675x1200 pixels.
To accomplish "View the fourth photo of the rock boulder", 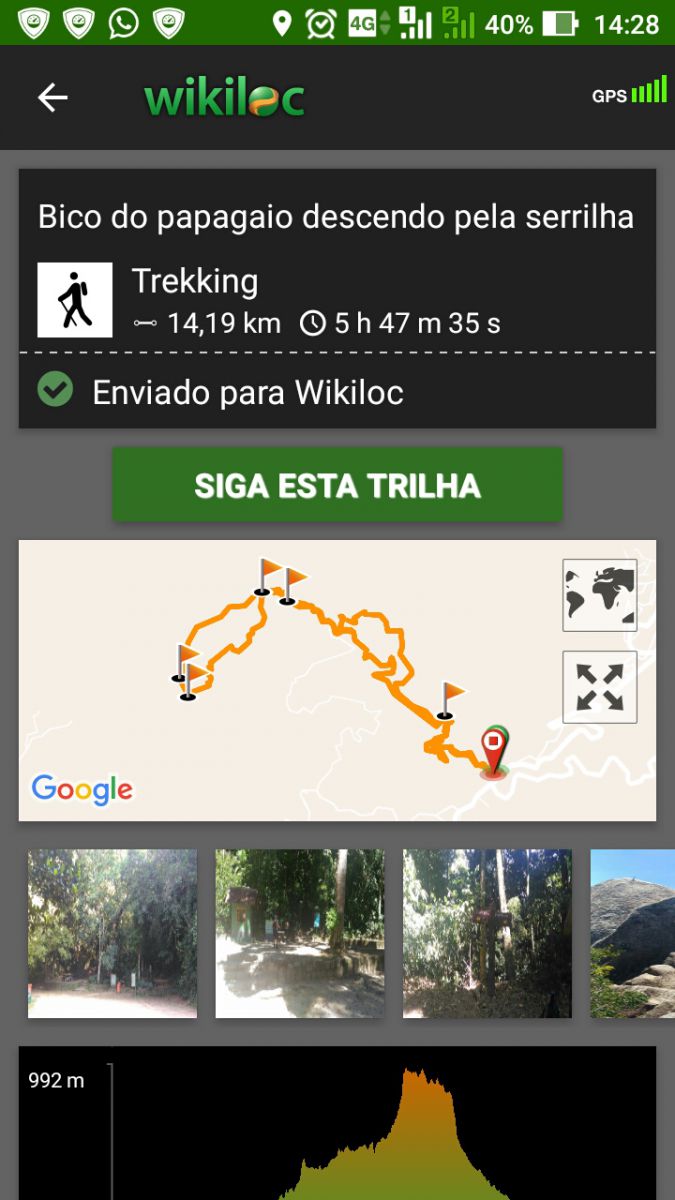I will 633,933.
